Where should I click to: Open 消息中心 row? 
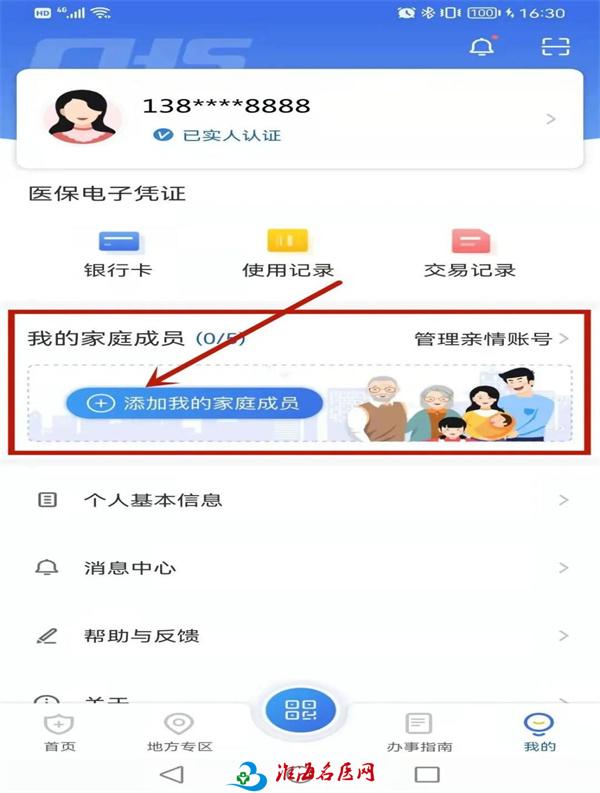coord(300,568)
